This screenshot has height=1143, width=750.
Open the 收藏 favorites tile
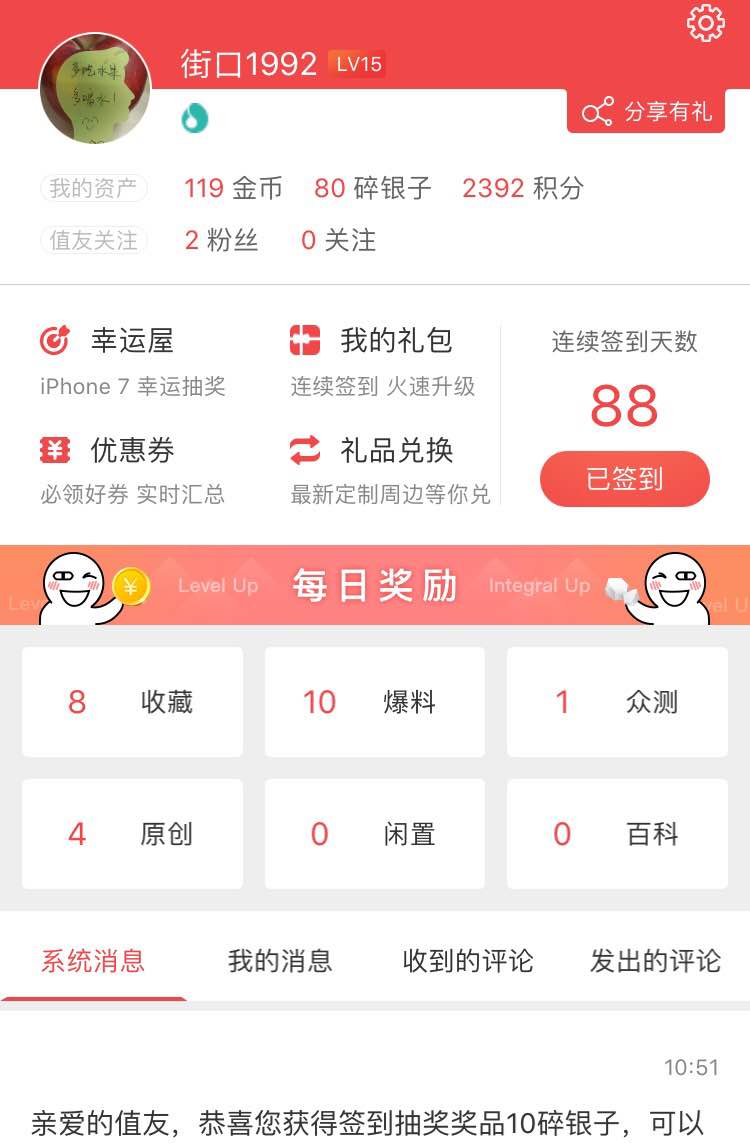(x=132, y=702)
